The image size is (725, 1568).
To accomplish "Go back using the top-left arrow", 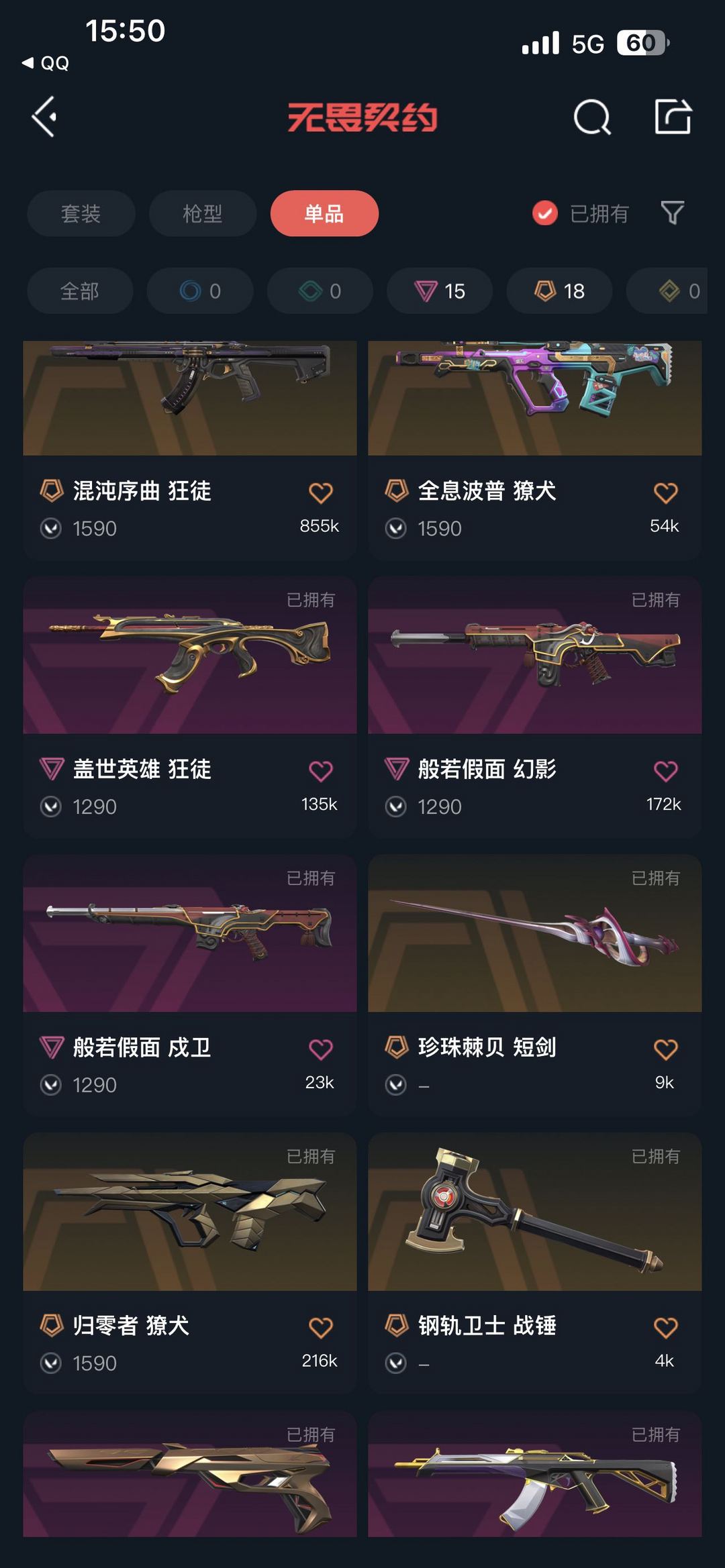I will (x=44, y=117).
